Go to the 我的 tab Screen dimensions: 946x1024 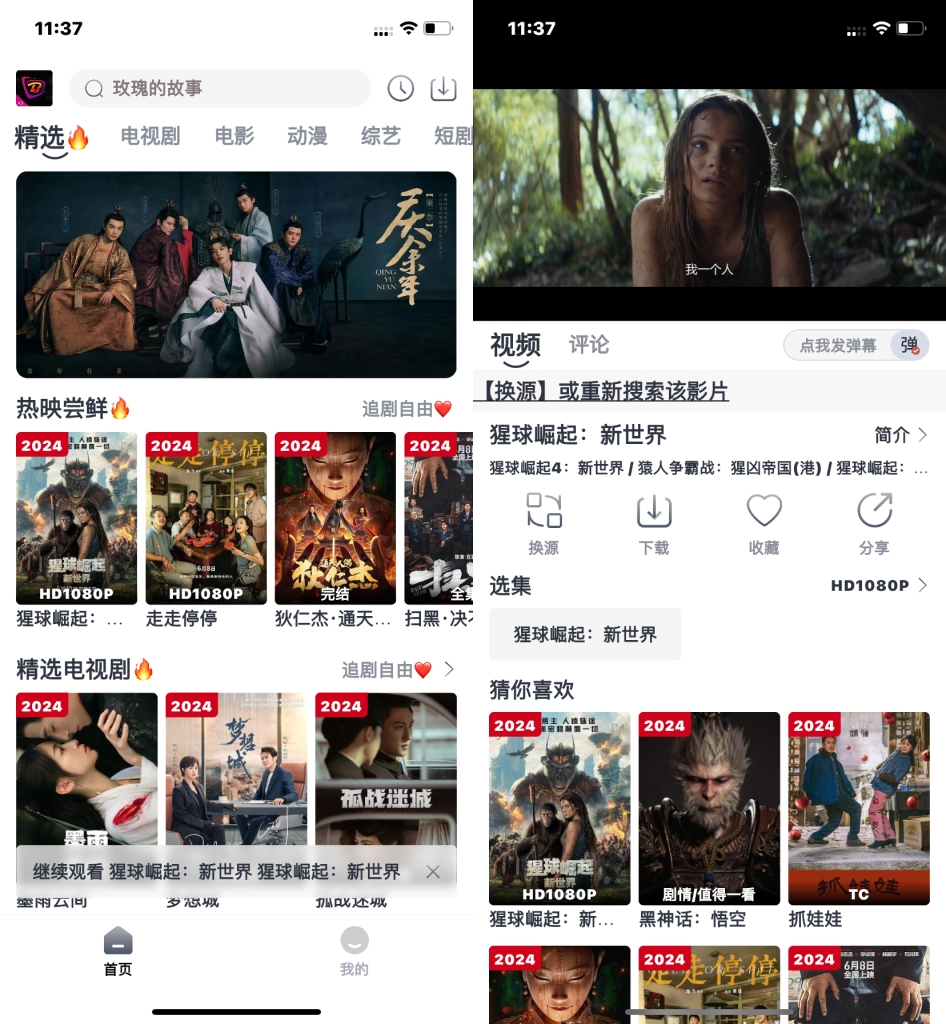(x=354, y=950)
